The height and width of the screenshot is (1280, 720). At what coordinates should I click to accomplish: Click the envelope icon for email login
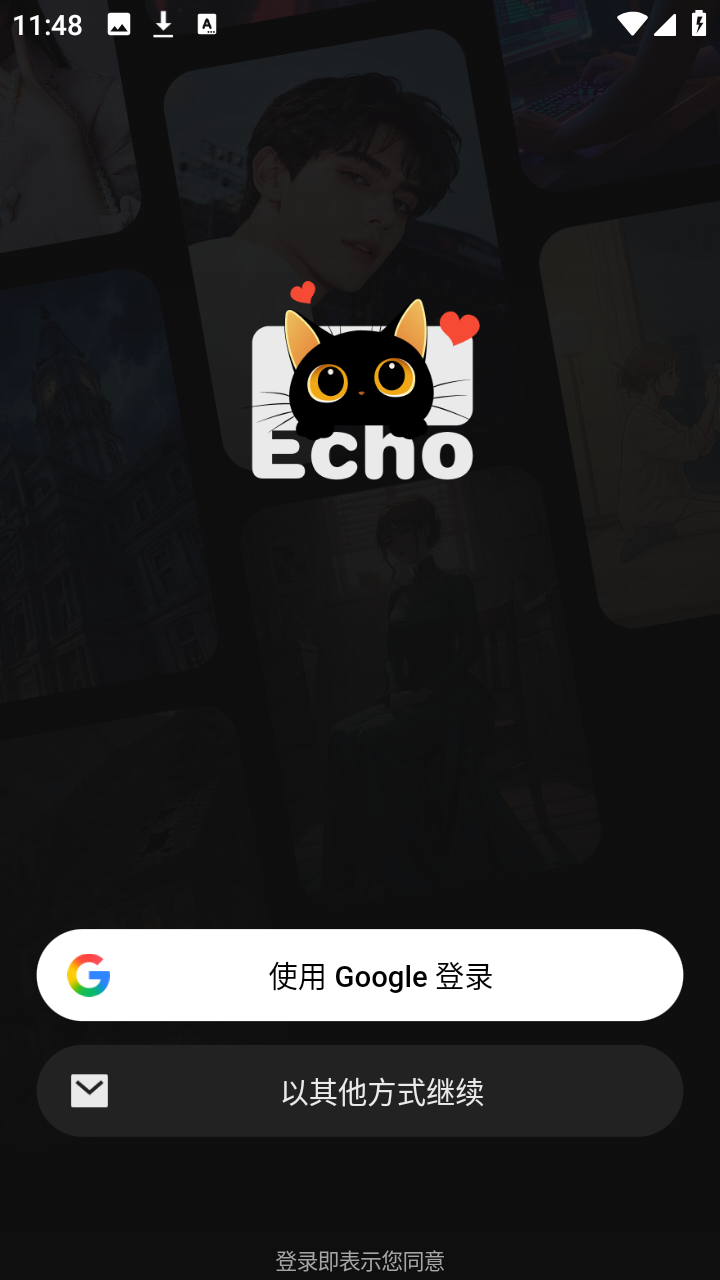tap(89, 1090)
